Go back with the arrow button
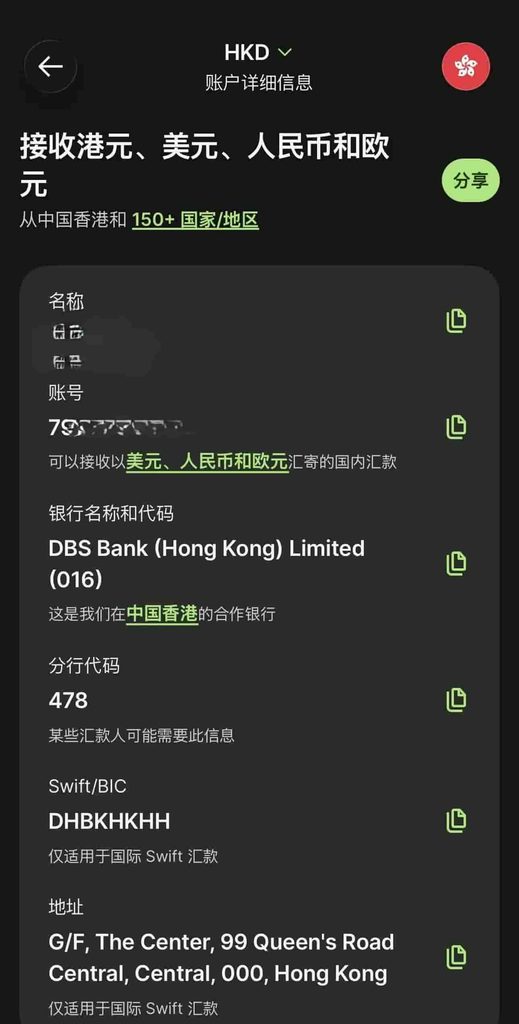This screenshot has width=519, height=1024. click(x=50, y=67)
